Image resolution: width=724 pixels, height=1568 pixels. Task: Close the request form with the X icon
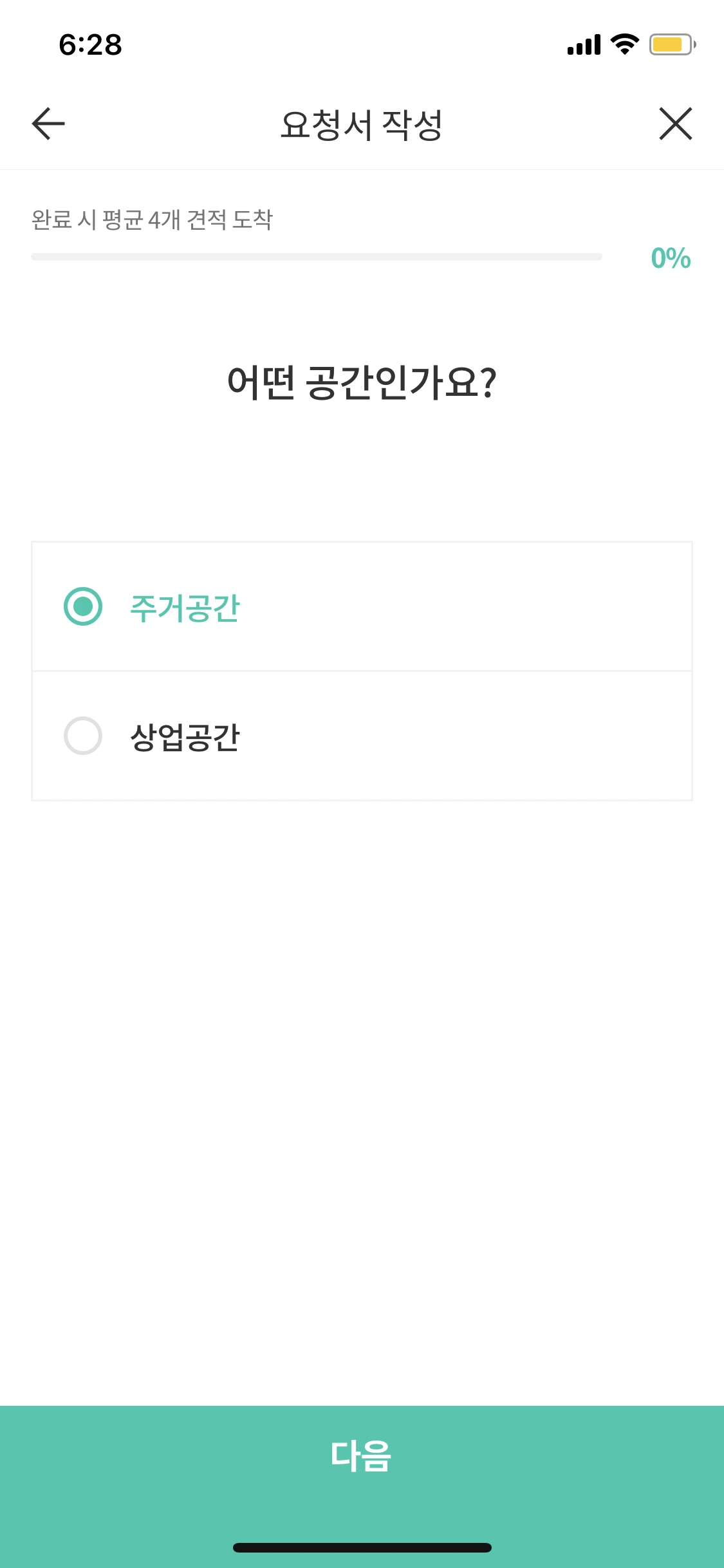[675, 124]
